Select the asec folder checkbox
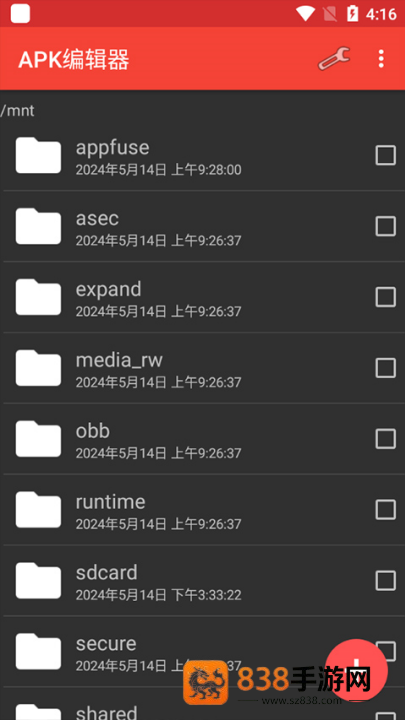Screen dimensions: 405x720 pyautogui.click(x=385, y=226)
